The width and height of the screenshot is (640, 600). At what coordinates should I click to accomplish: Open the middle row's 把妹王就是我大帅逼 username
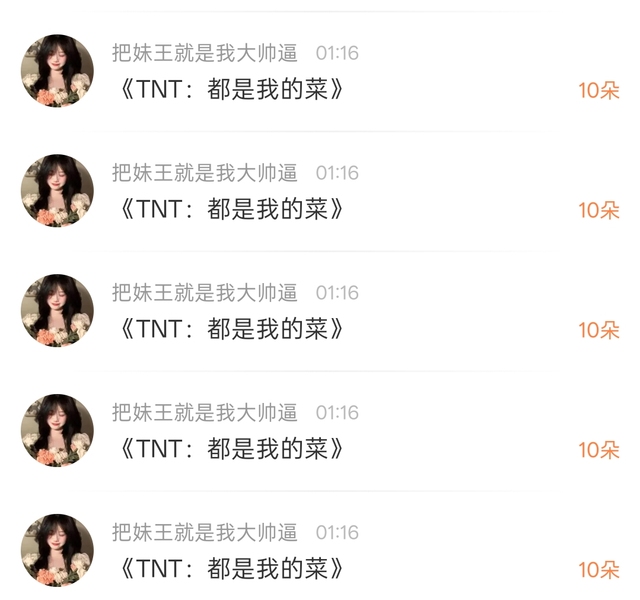point(204,293)
